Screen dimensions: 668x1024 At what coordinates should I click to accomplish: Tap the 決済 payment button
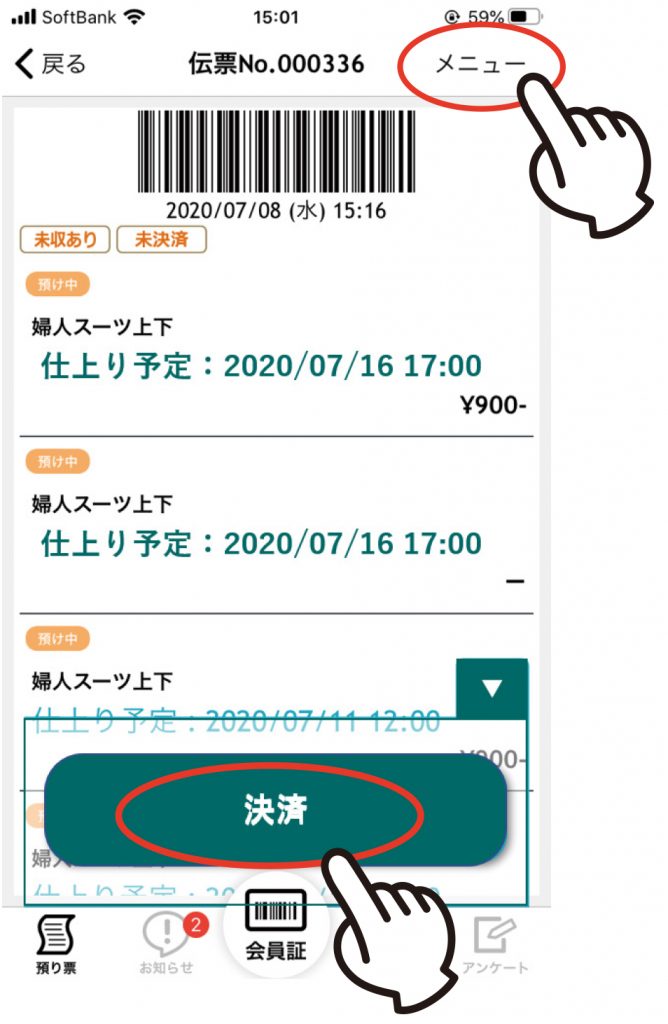coord(275,811)
